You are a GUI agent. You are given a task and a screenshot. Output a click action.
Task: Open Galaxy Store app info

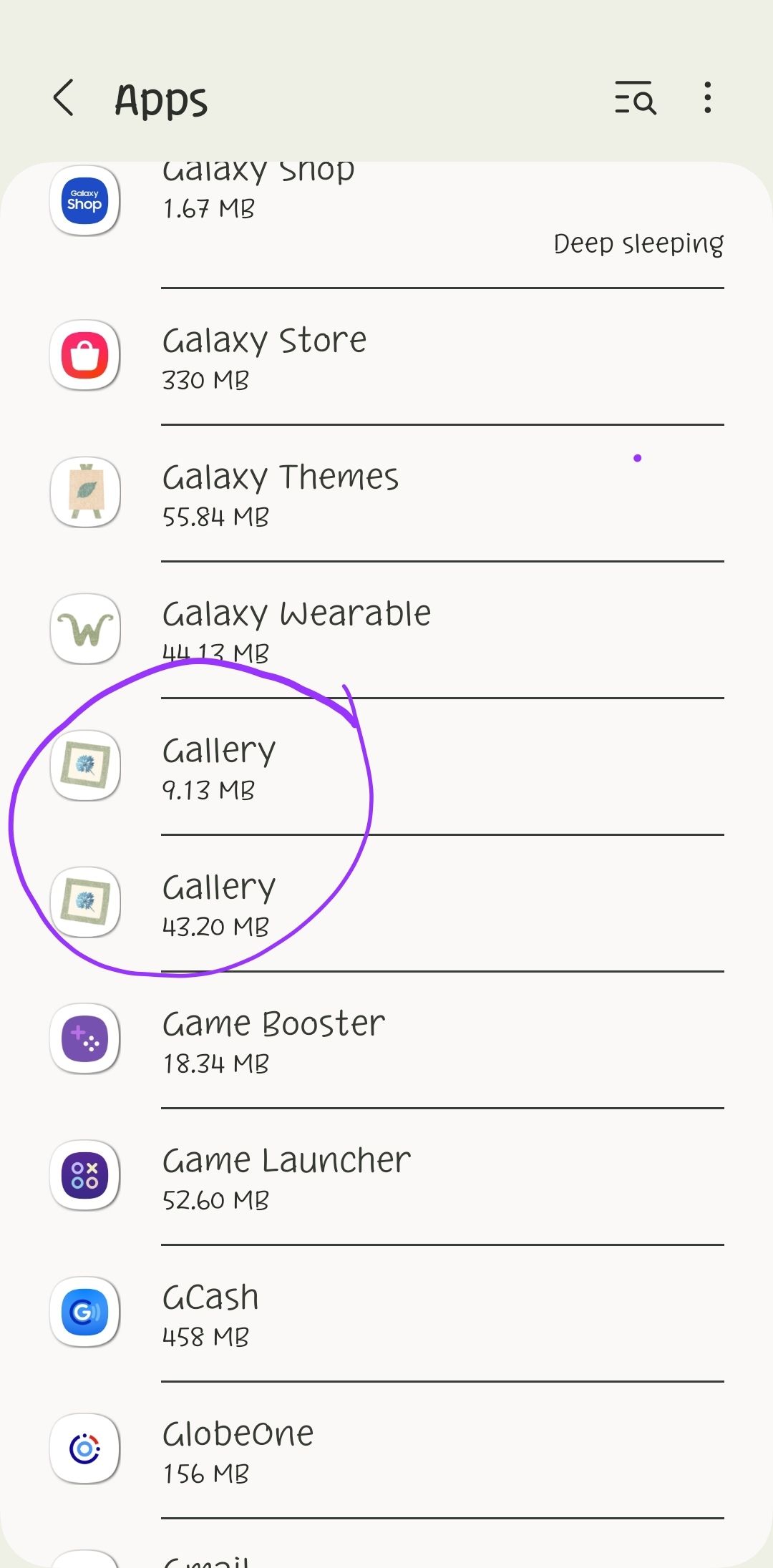(386, 356)
